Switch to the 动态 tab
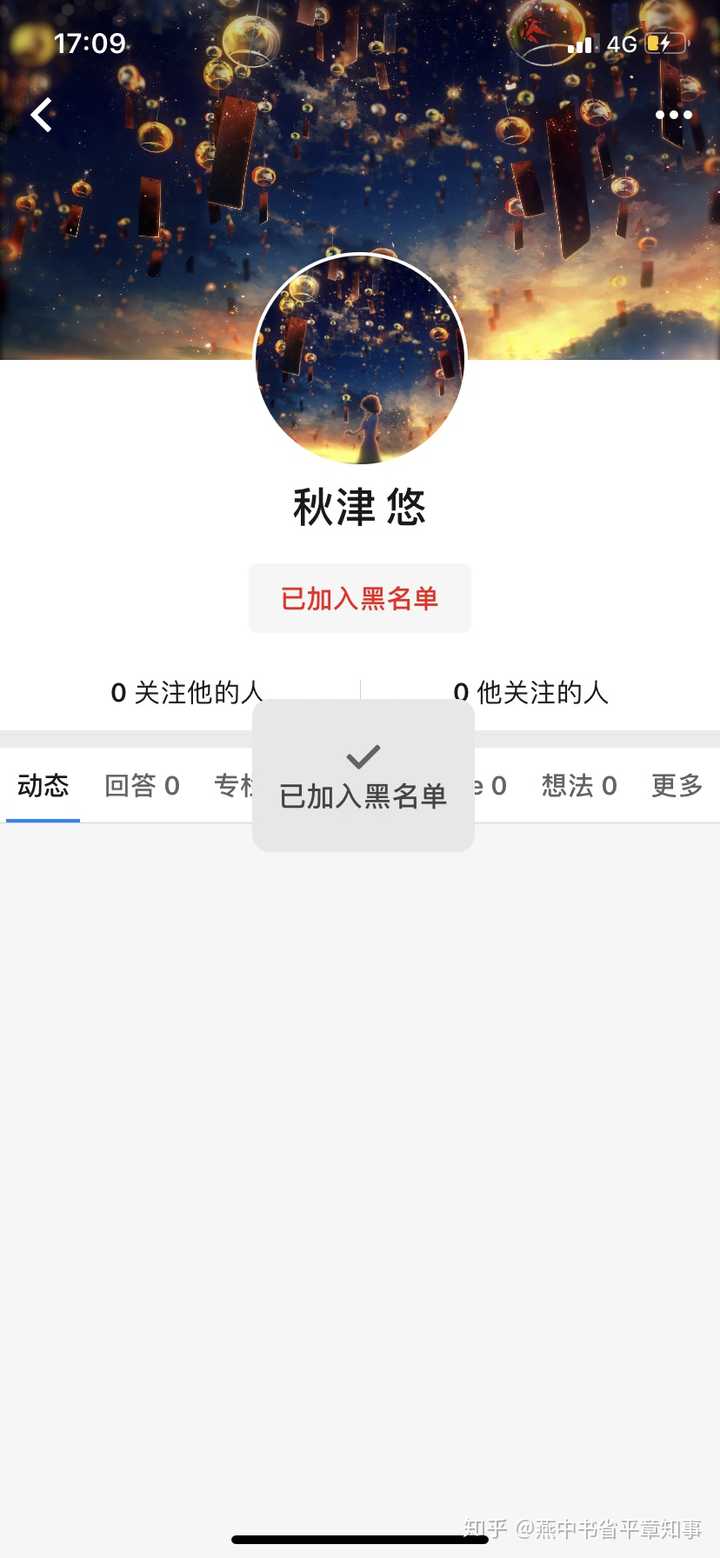Image resolution: width=720 pixels, height=1558 pixels. click(42, 786)
